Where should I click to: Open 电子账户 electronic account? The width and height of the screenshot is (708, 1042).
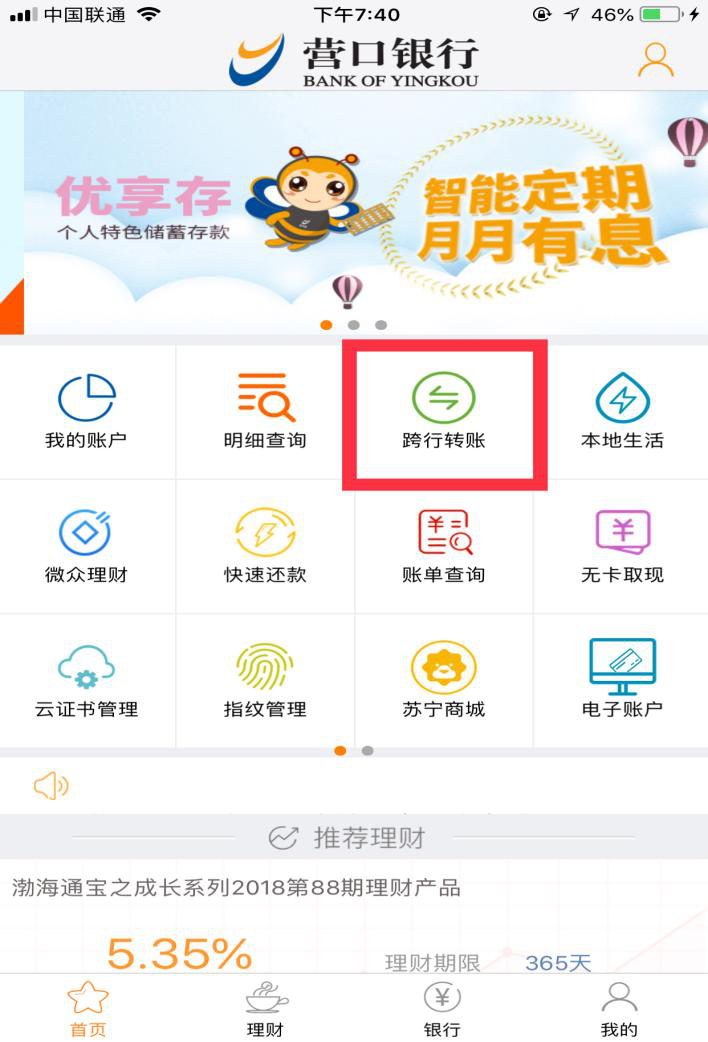click(622, 681)
